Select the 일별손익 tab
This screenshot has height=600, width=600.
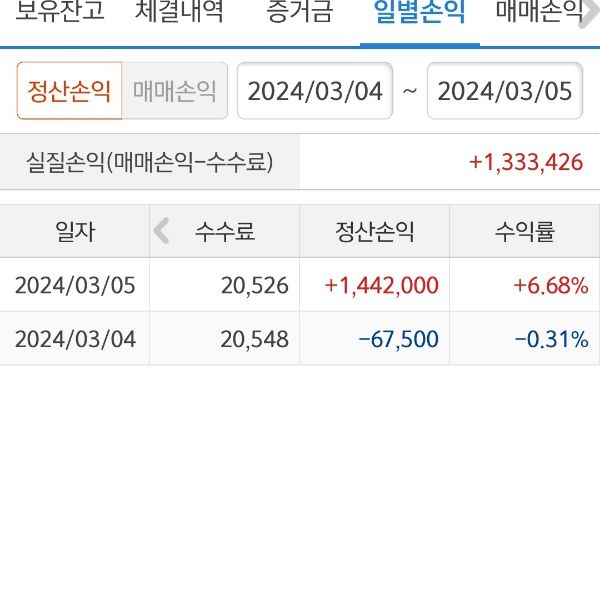pos(419,14)
